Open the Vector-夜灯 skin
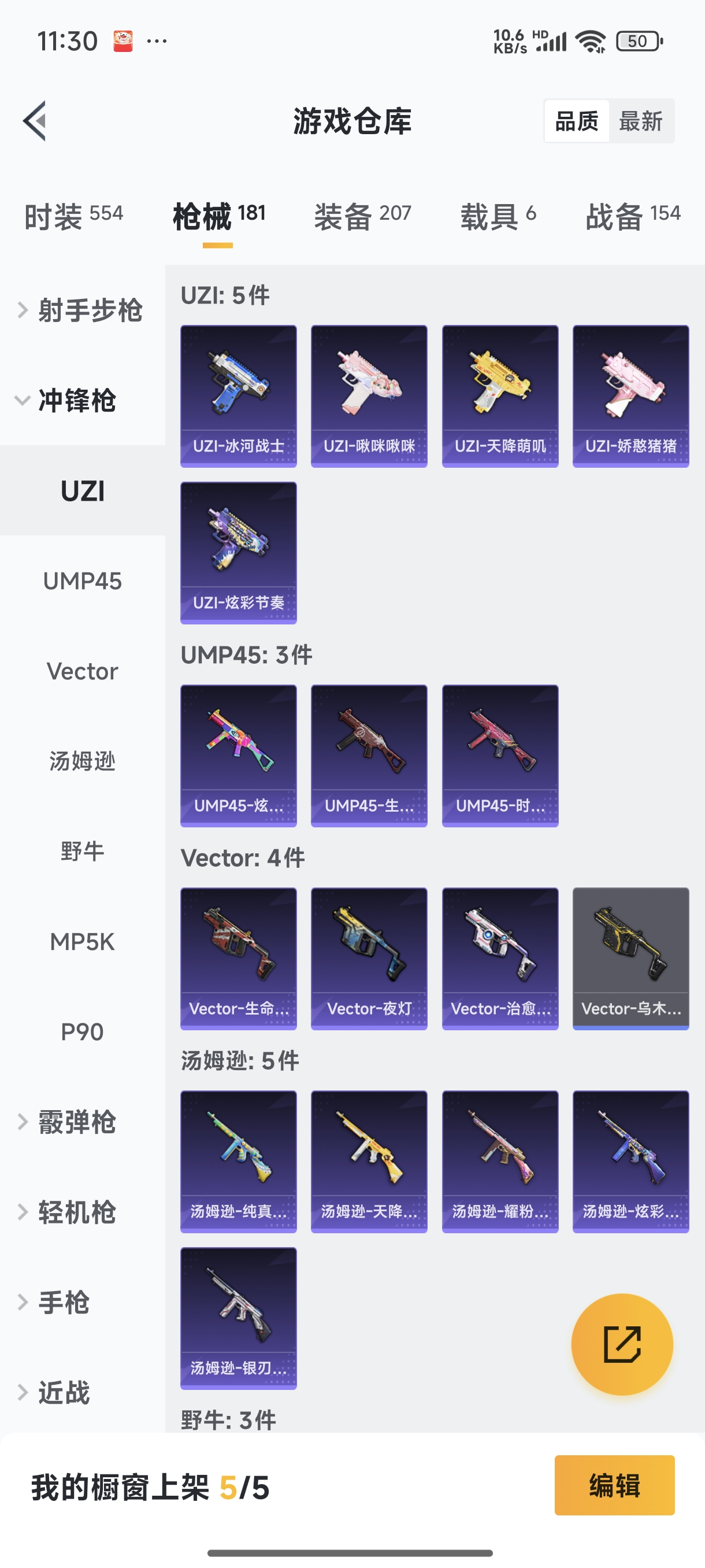This screenshot has height=1568, width=705. point(369,958)
